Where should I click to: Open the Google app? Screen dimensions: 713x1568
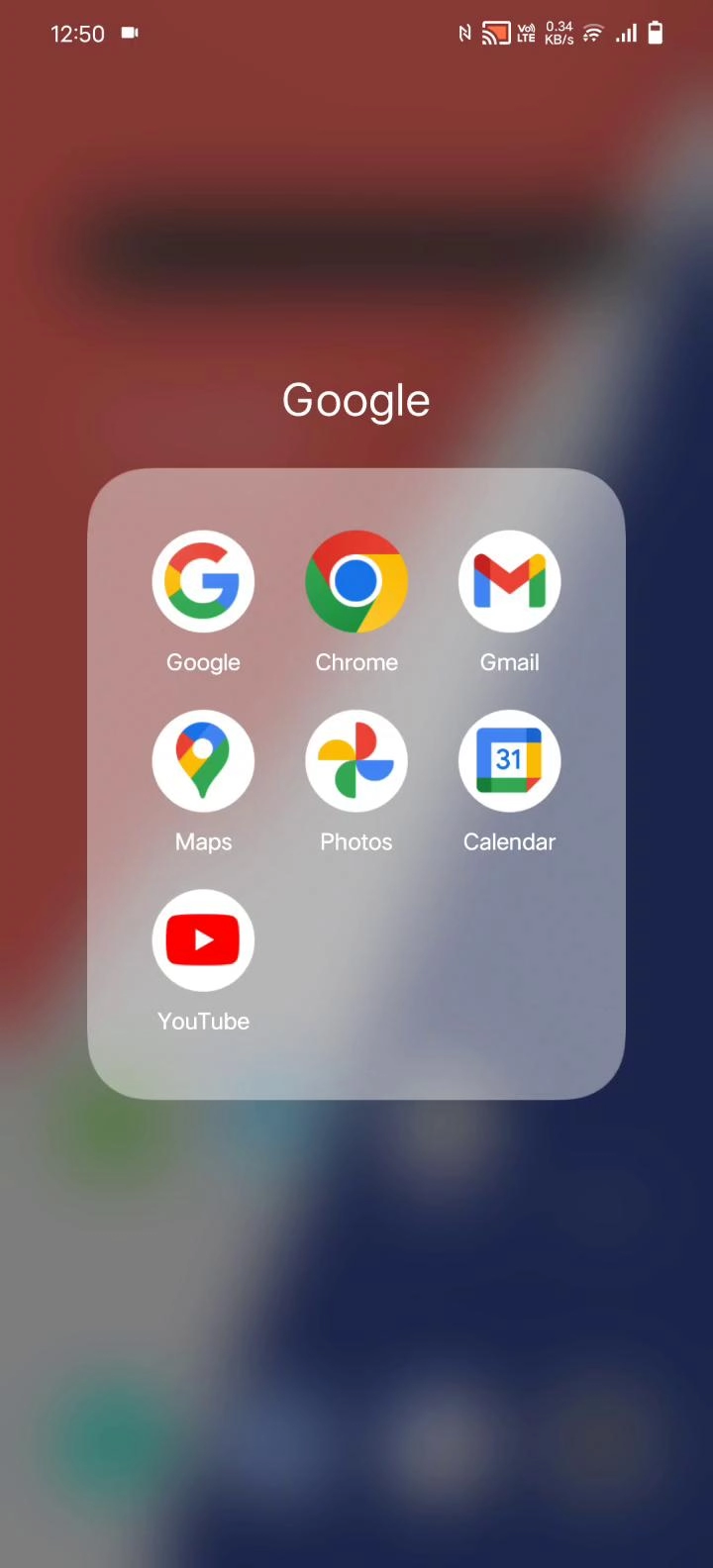(203, 581)
